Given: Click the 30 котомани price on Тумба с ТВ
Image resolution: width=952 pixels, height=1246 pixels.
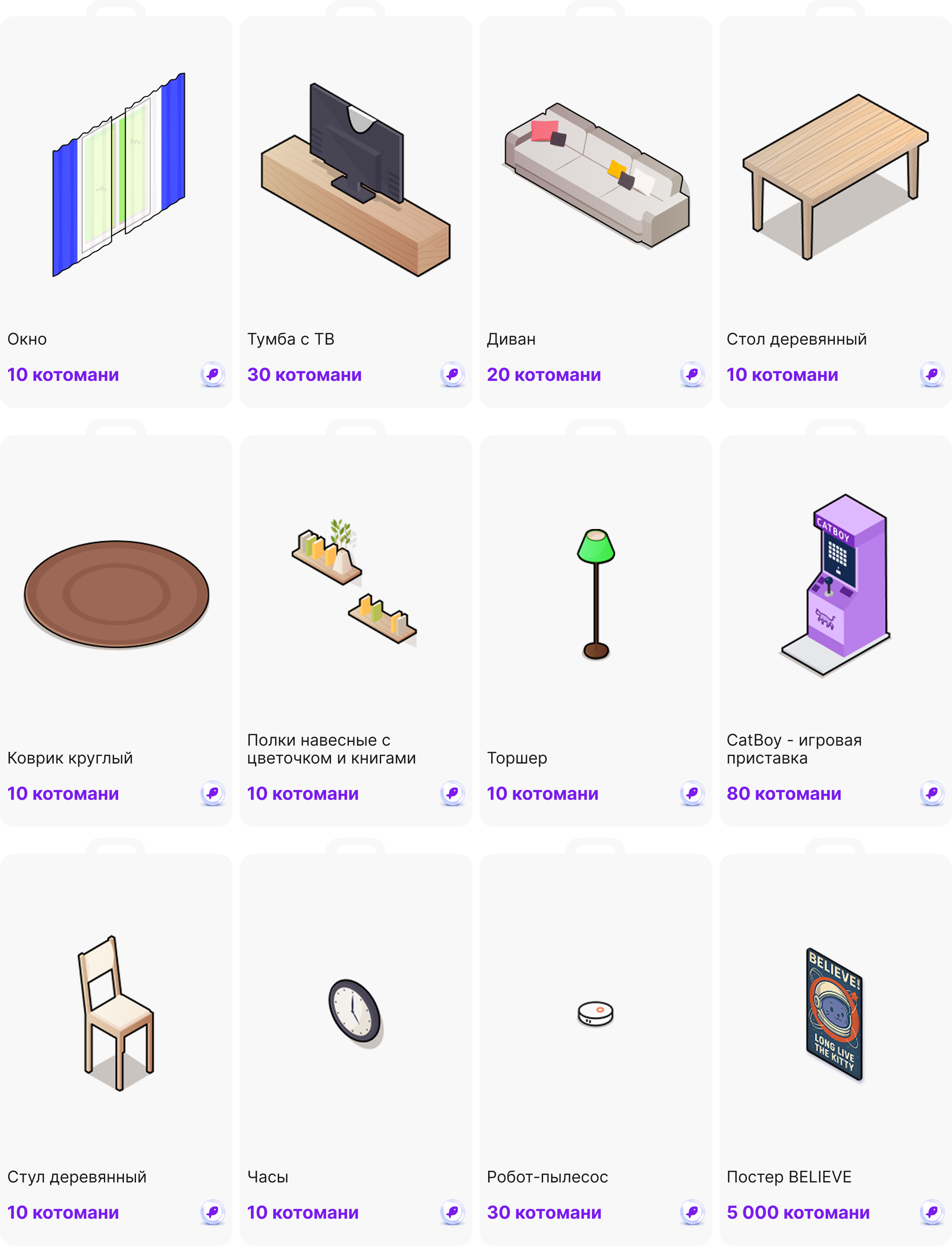Looking at the screenshot, I should click(x=304, y=374).
